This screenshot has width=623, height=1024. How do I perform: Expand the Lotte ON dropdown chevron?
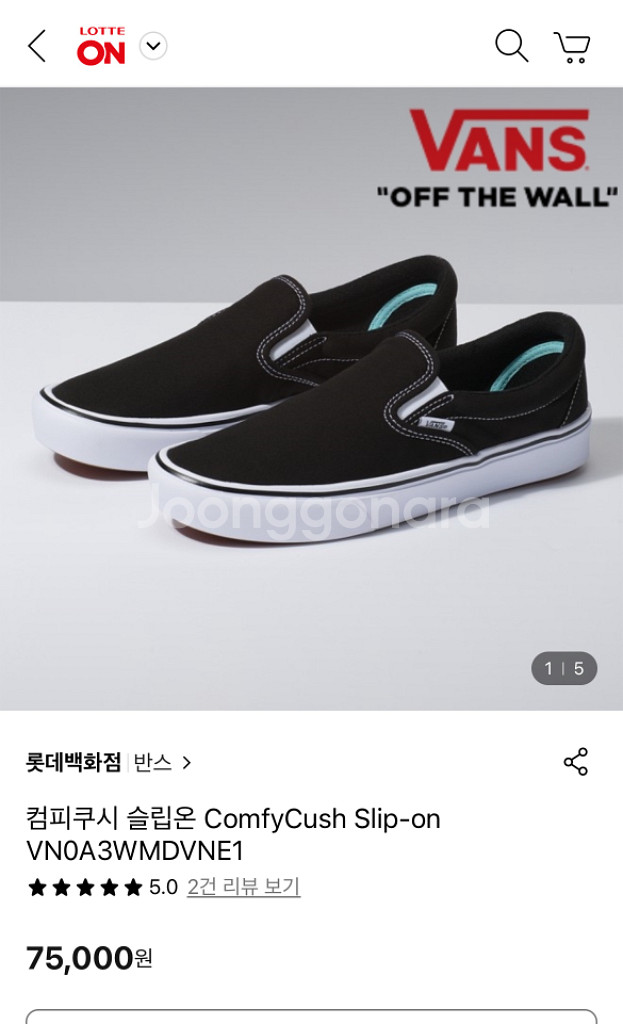coord(153,46)
